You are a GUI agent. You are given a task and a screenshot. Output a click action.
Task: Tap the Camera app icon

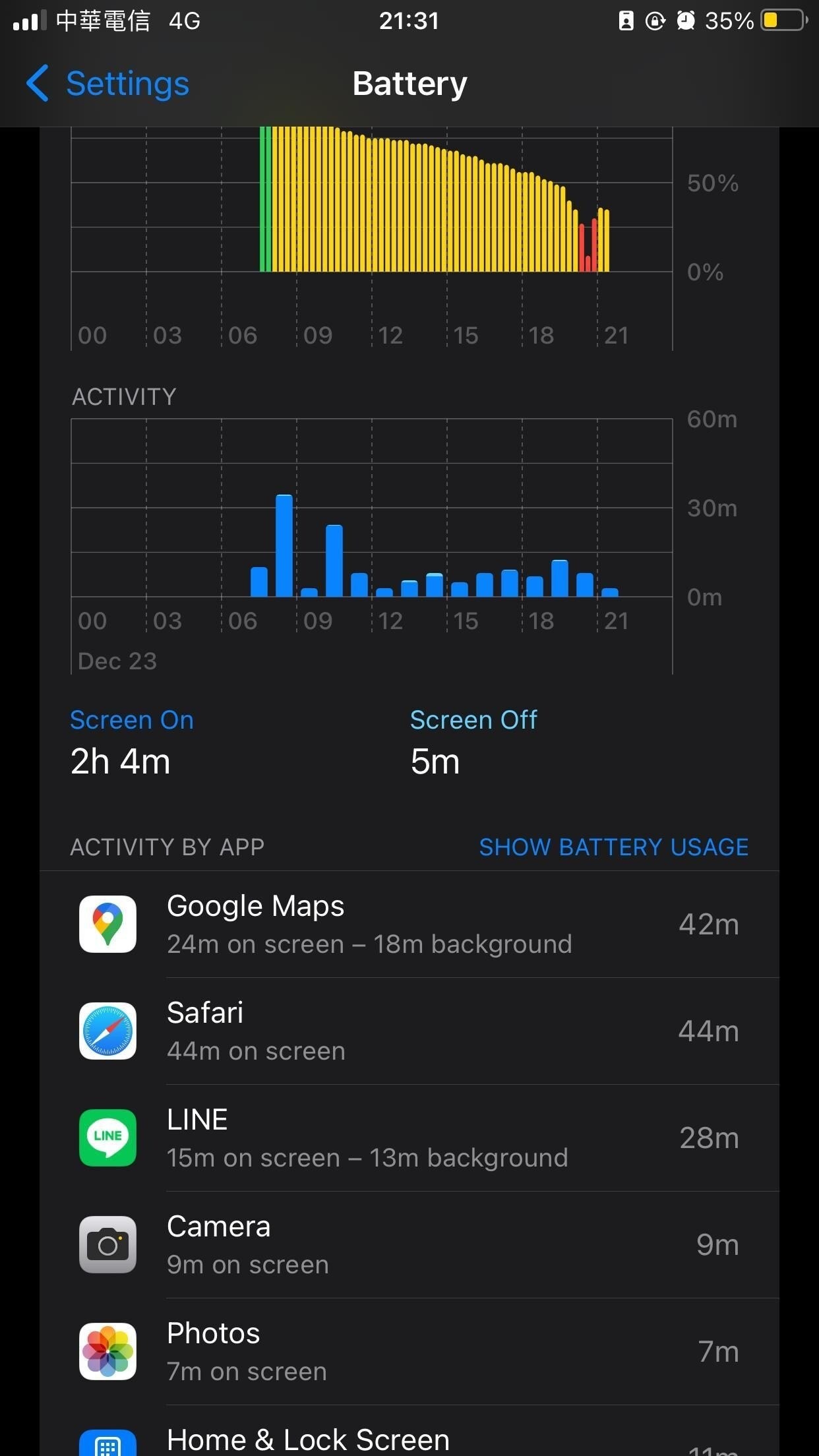click(107, 1244)
